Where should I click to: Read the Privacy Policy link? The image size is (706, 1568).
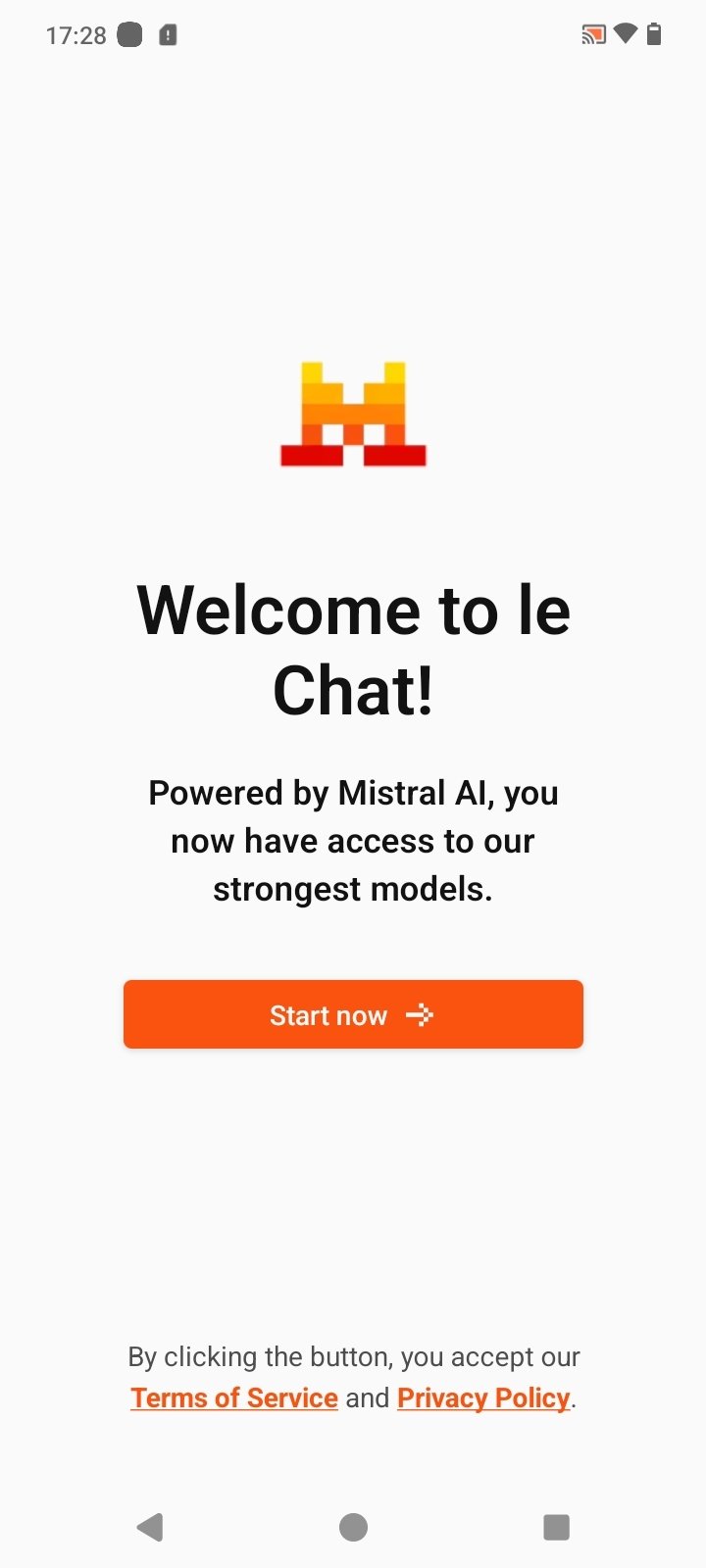[x=483, y=1397]
